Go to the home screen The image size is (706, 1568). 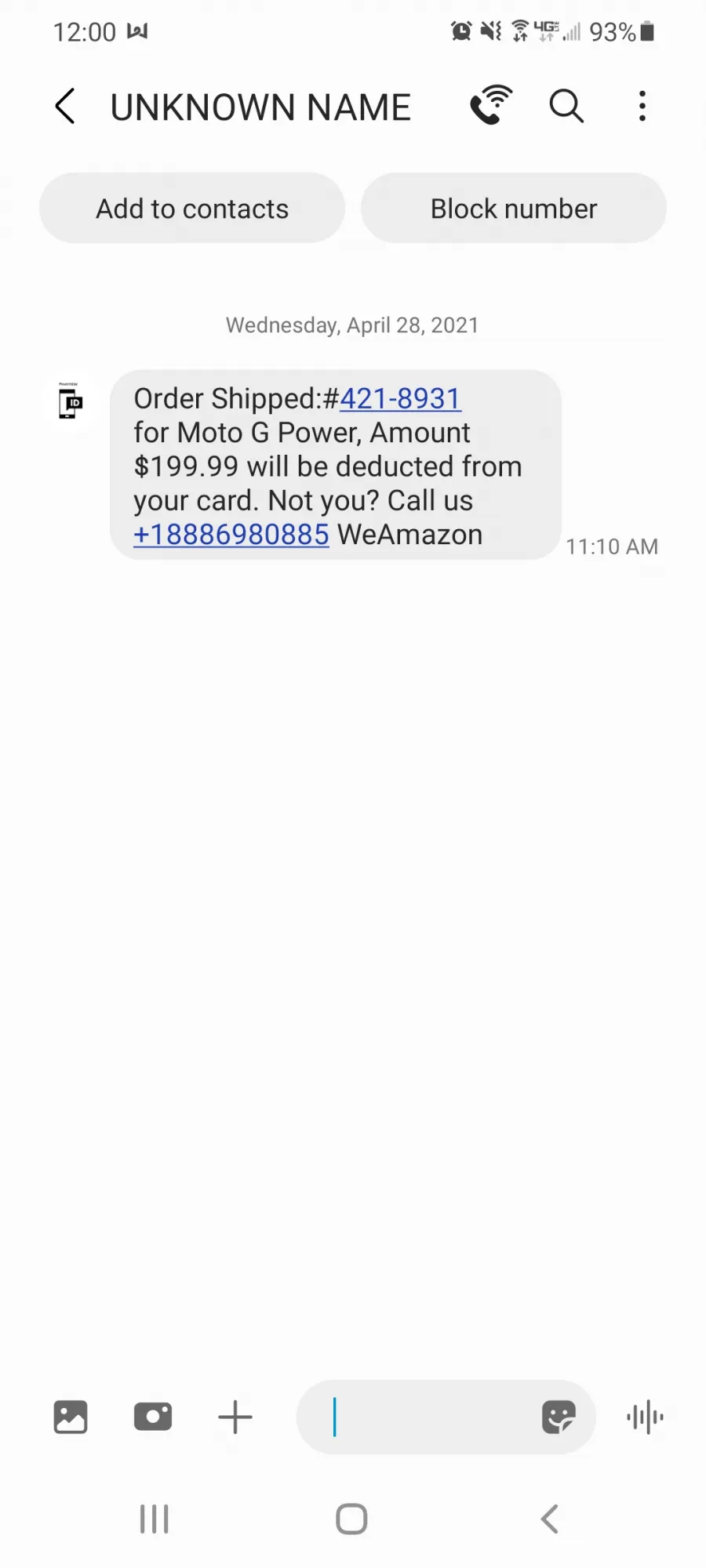351,1519
